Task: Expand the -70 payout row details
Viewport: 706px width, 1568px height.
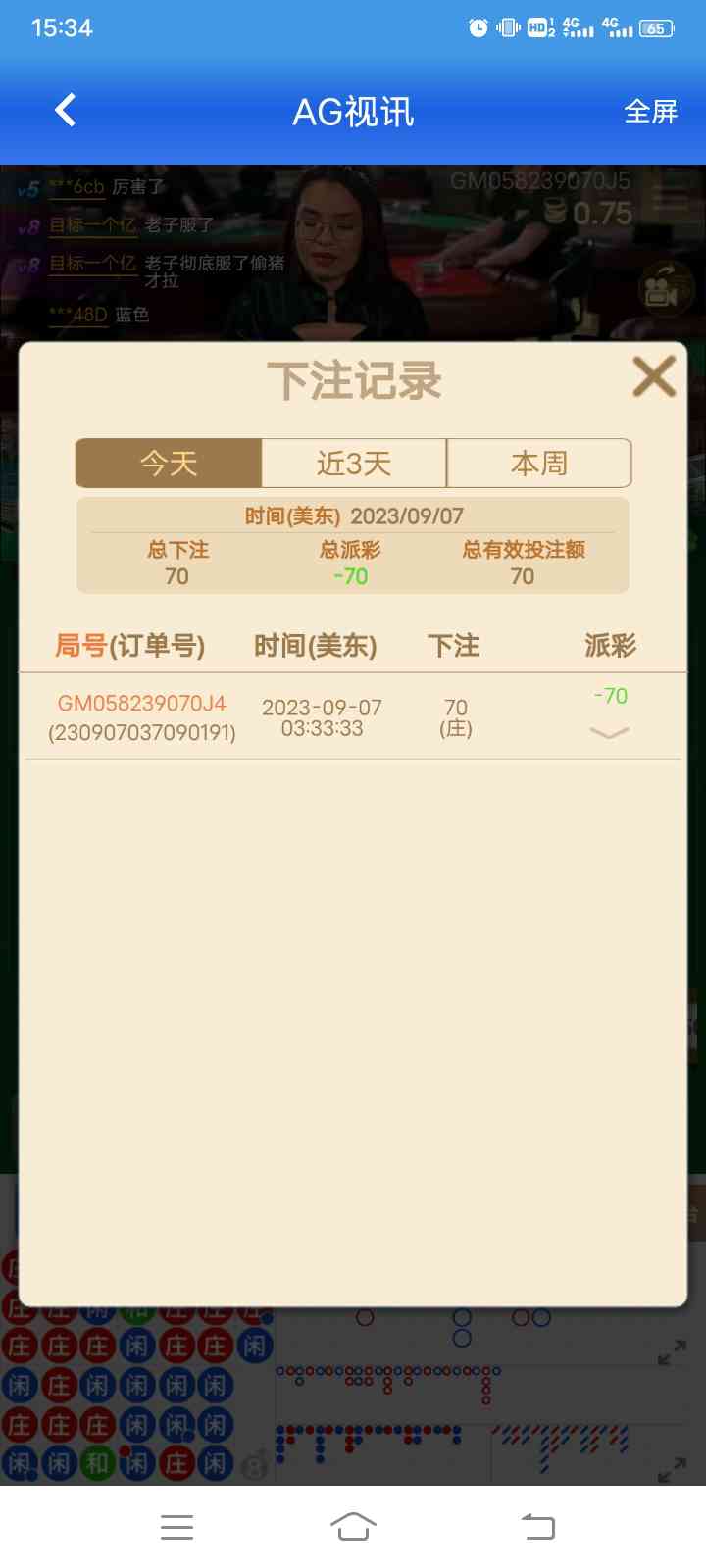Action: pos(610,732)
